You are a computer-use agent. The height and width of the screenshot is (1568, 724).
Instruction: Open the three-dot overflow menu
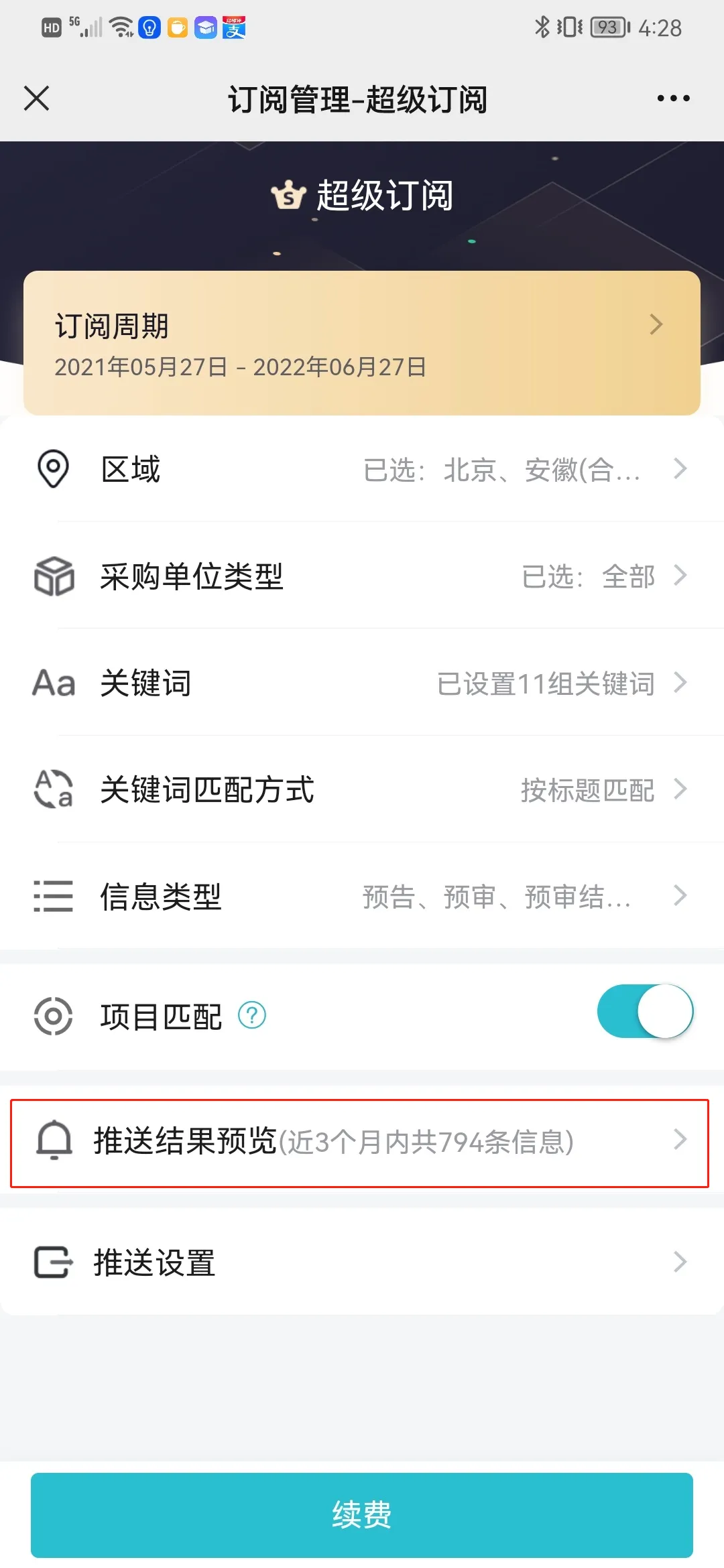pos(673,99)
